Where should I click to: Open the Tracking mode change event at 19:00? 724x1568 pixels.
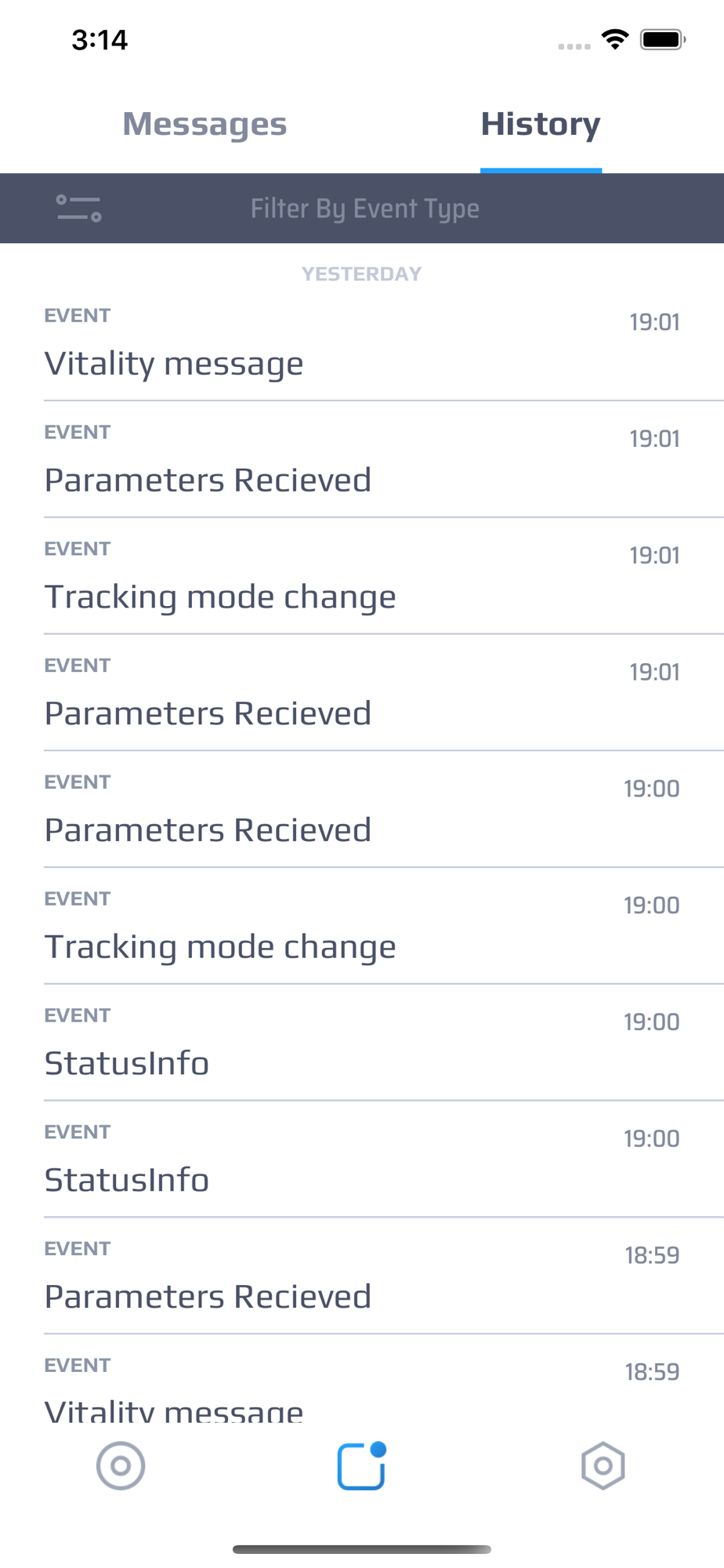click(x=362, y=926)
